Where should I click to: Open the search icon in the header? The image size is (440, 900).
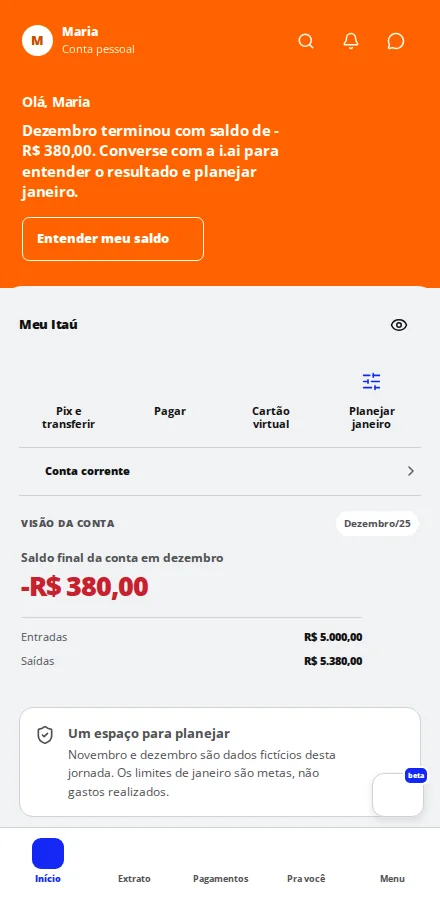[306, 41]
